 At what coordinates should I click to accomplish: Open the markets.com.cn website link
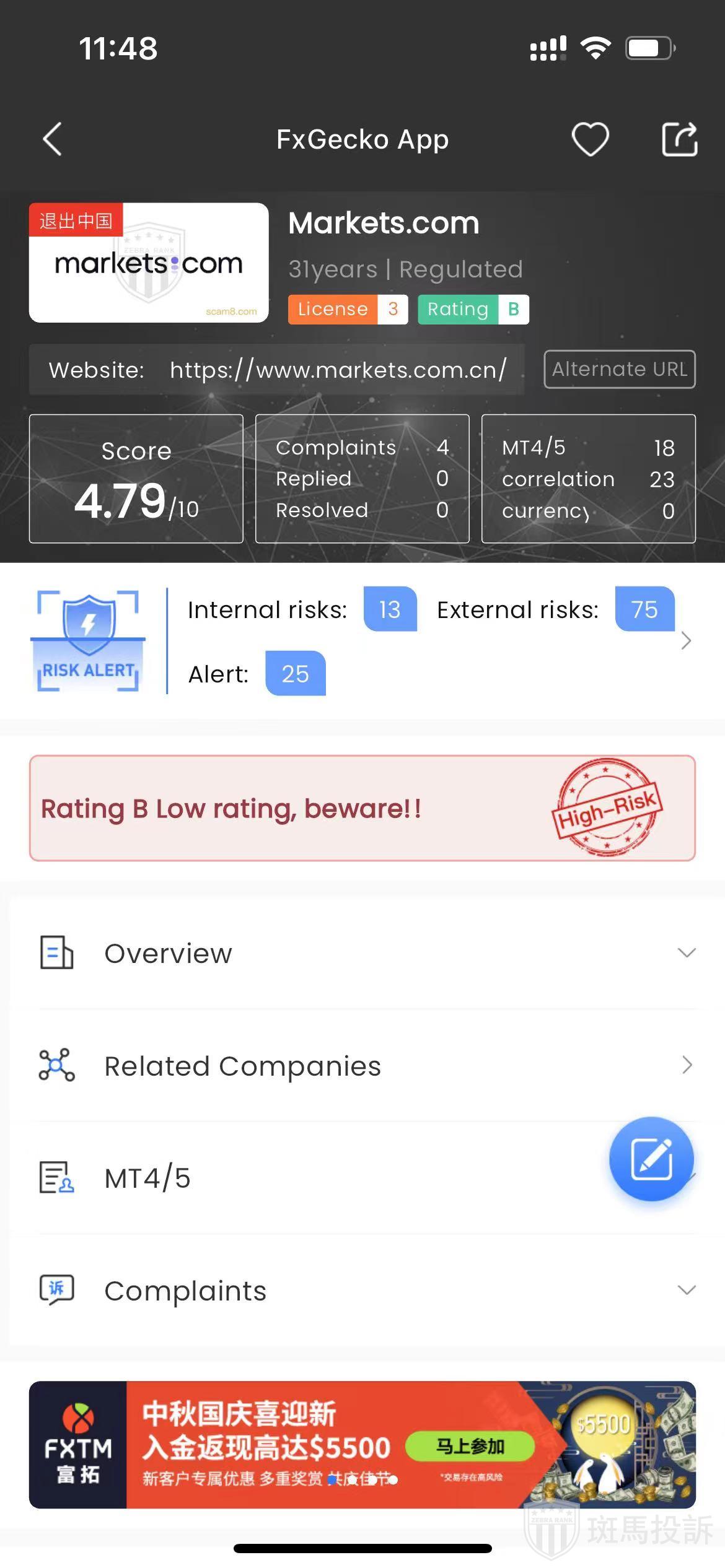coord(338,370)
